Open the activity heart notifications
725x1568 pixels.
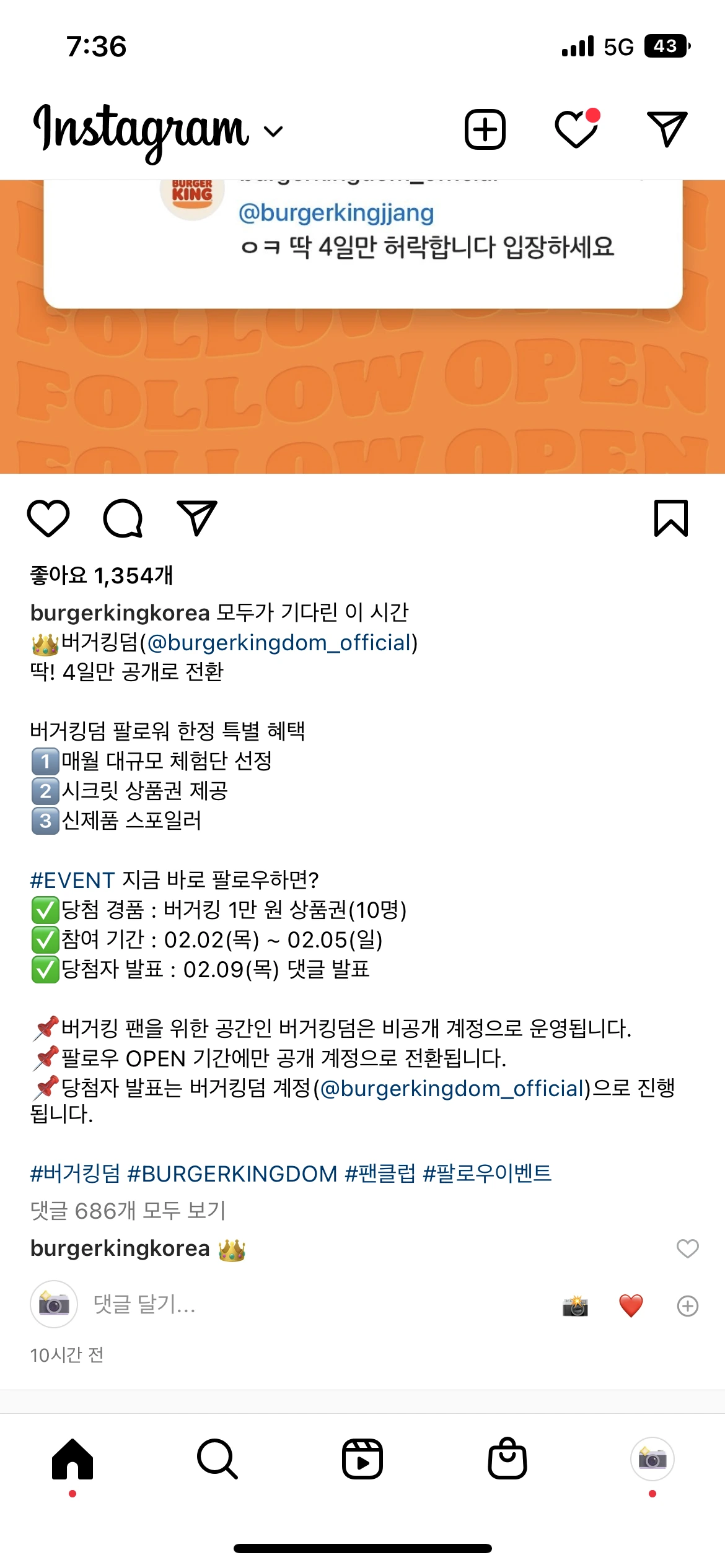coord(577,128)
